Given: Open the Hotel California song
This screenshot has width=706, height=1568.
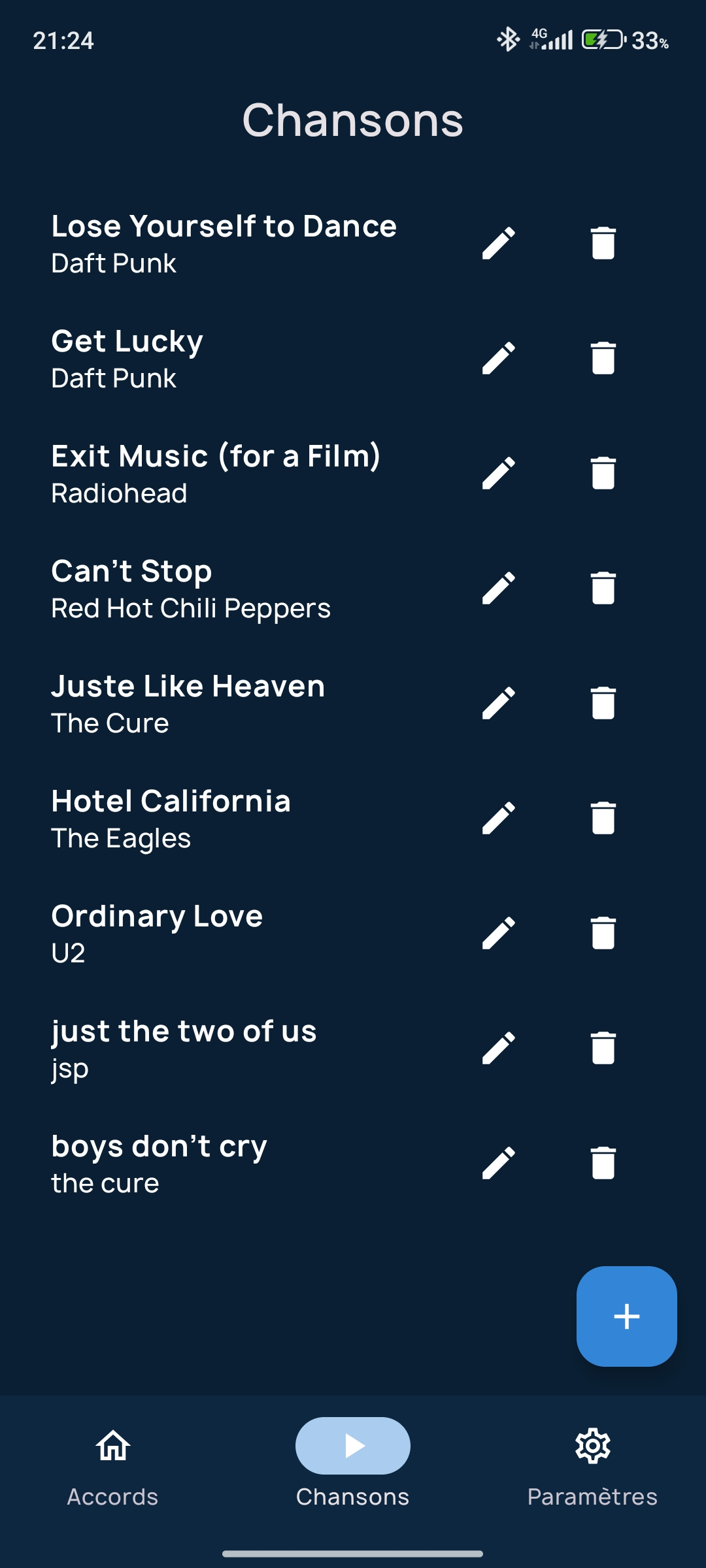Looking at the screenshot, I should (x=171, y=819).
